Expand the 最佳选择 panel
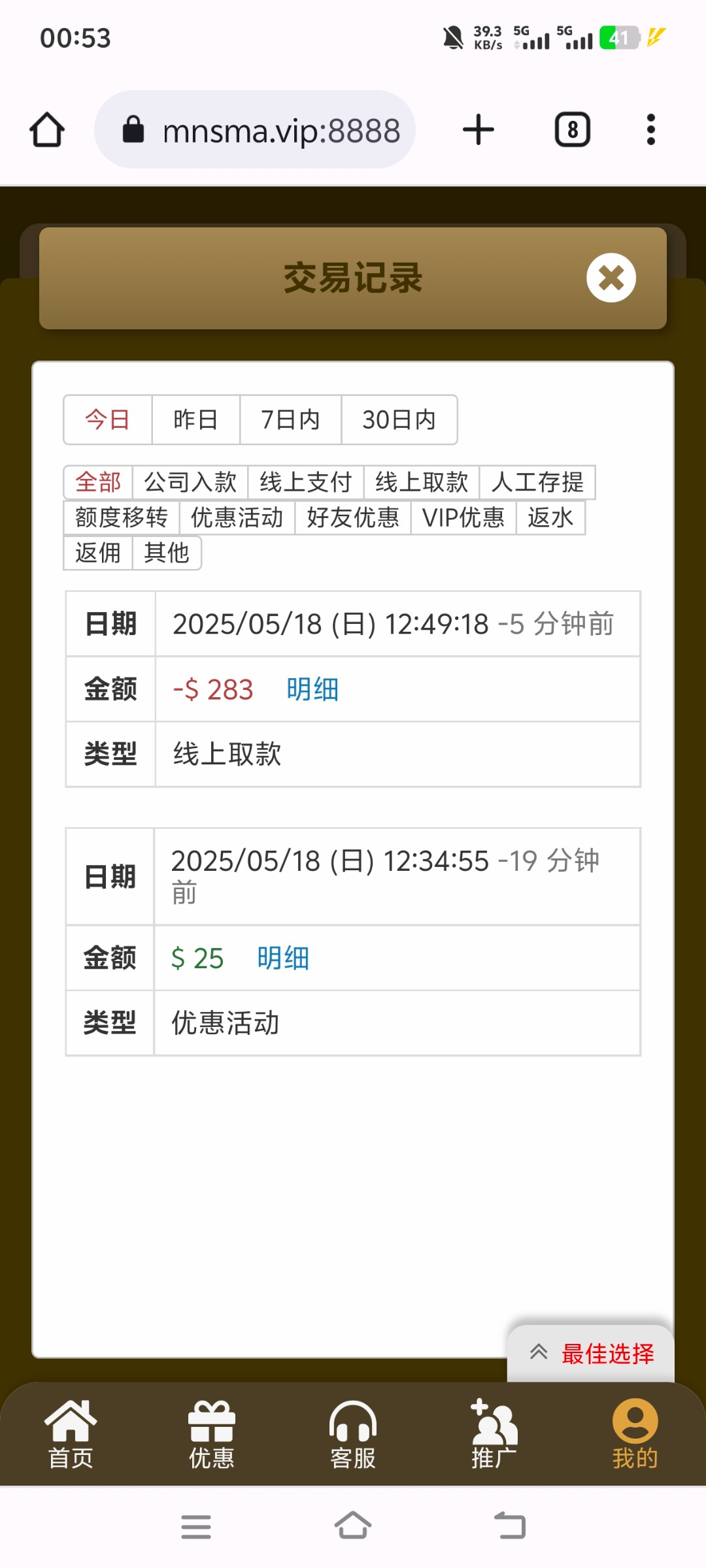706x1568 pixels. pyautogui.click(x=591, y=1353)
